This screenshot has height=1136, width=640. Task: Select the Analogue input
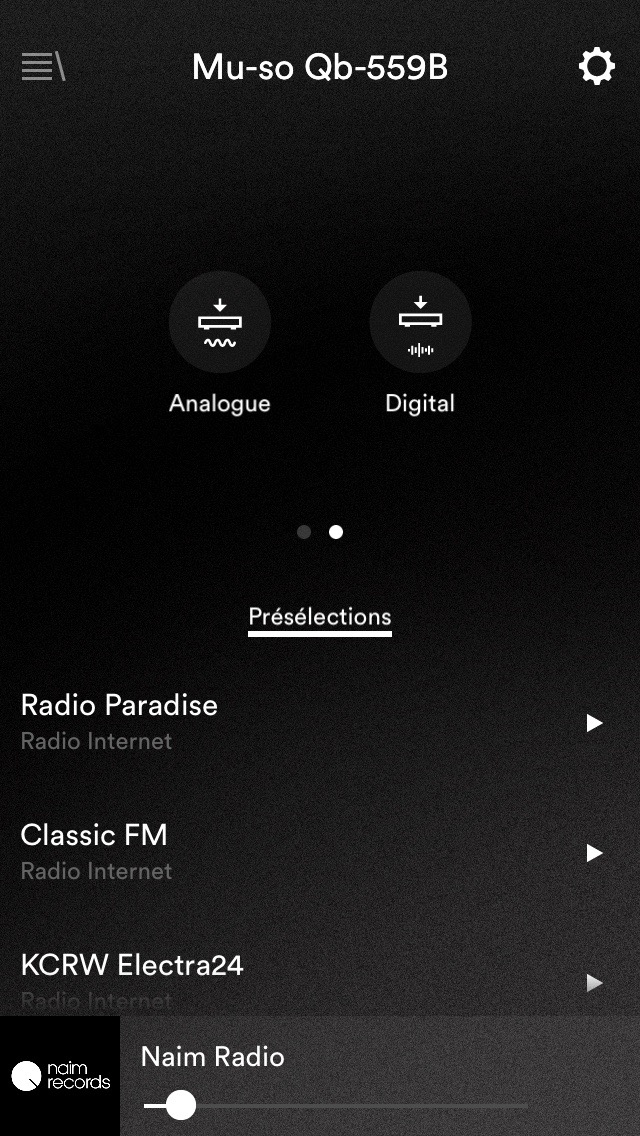(220, 322)
